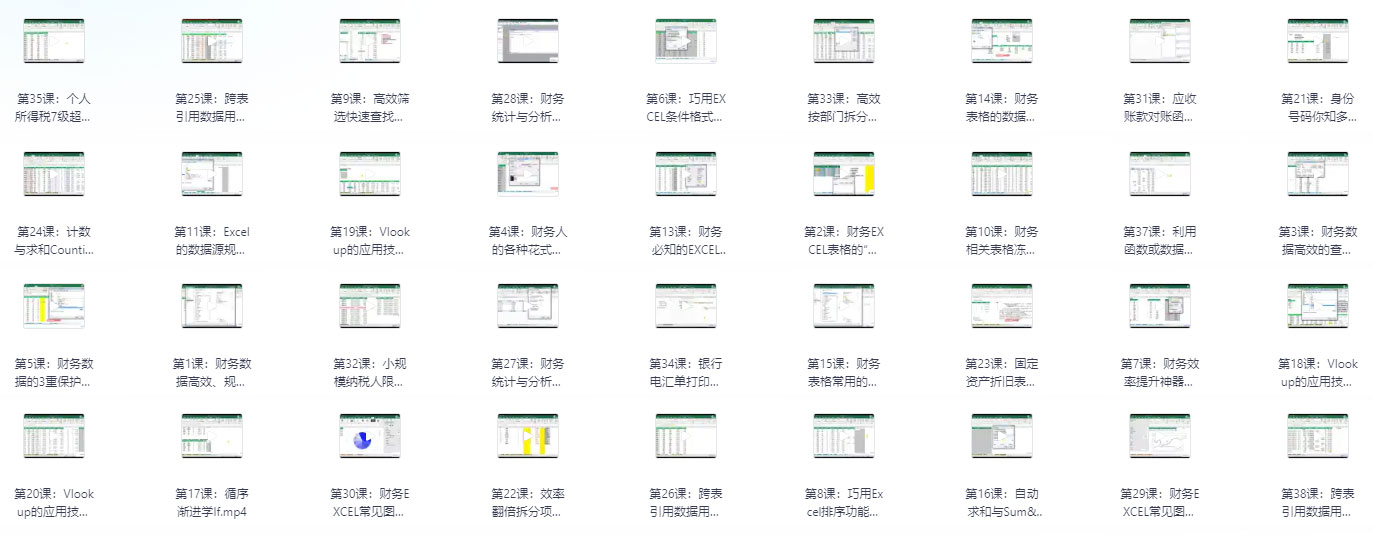Open 第6课 巧用EXCEL条件格式 file
Viewport: 1373px width, 536px height.
[686, 41]
